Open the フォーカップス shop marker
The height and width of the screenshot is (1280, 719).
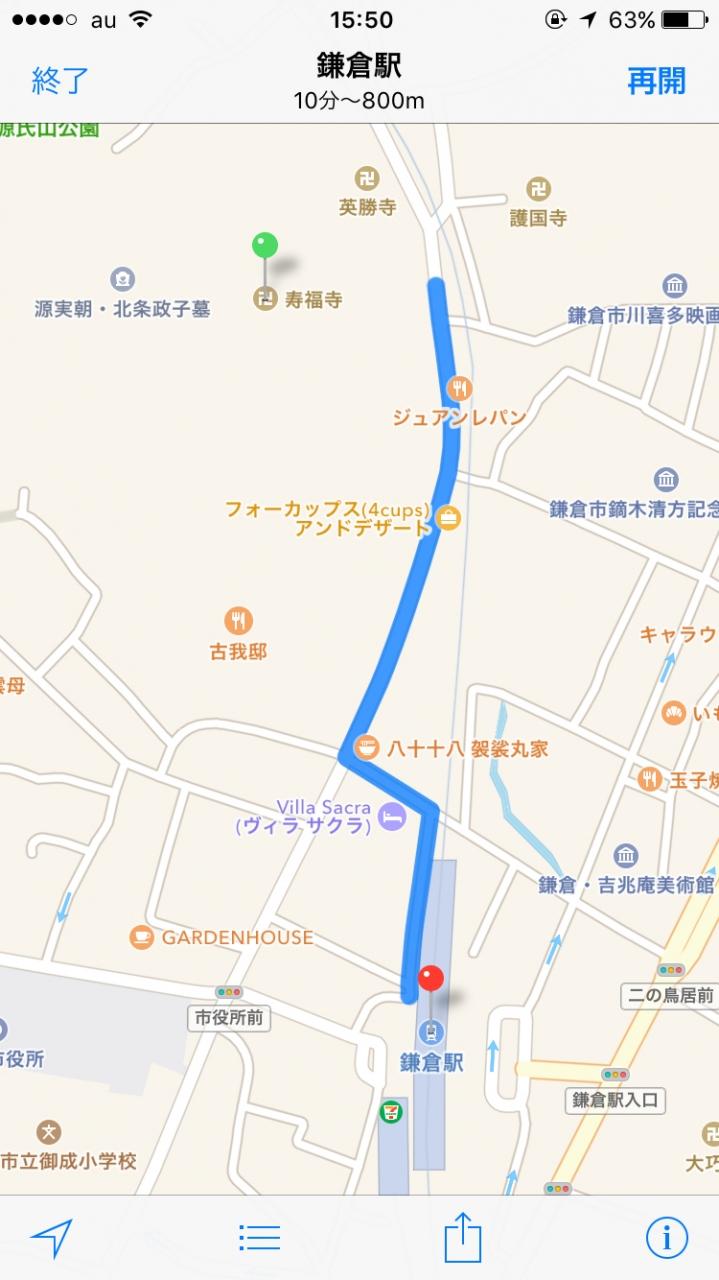(449, 518)
